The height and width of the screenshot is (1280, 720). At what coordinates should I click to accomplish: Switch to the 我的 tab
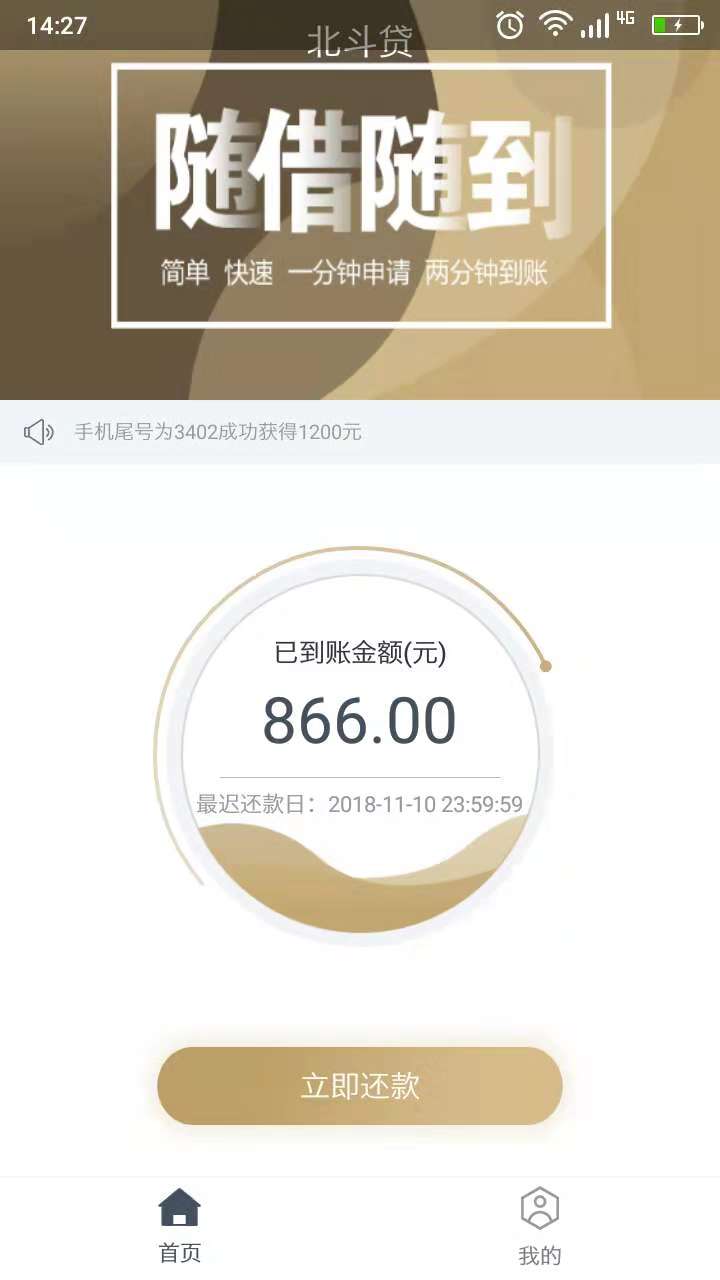pyautogui.click(x=540, y=1228)
